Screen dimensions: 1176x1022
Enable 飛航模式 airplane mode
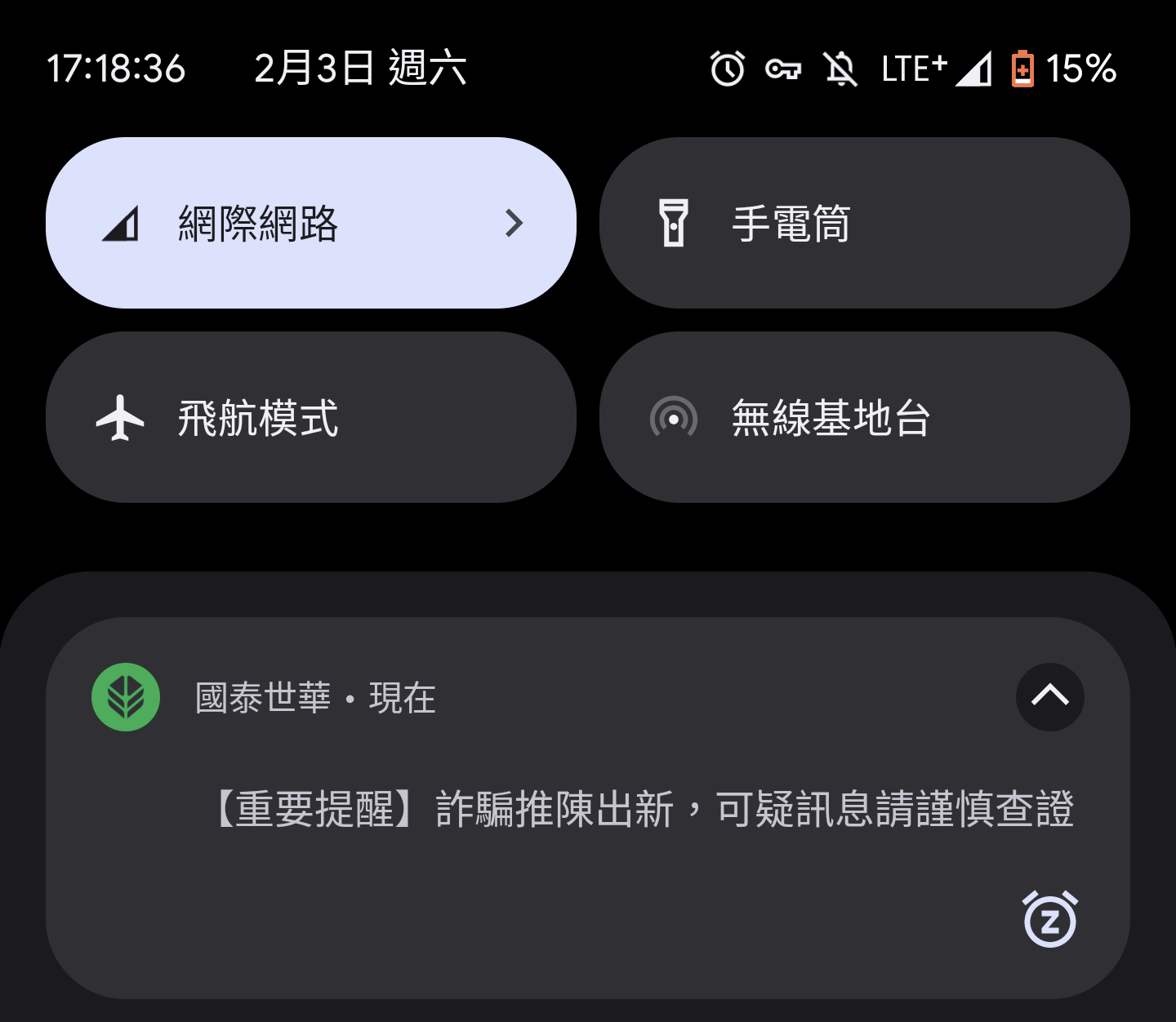310,417
